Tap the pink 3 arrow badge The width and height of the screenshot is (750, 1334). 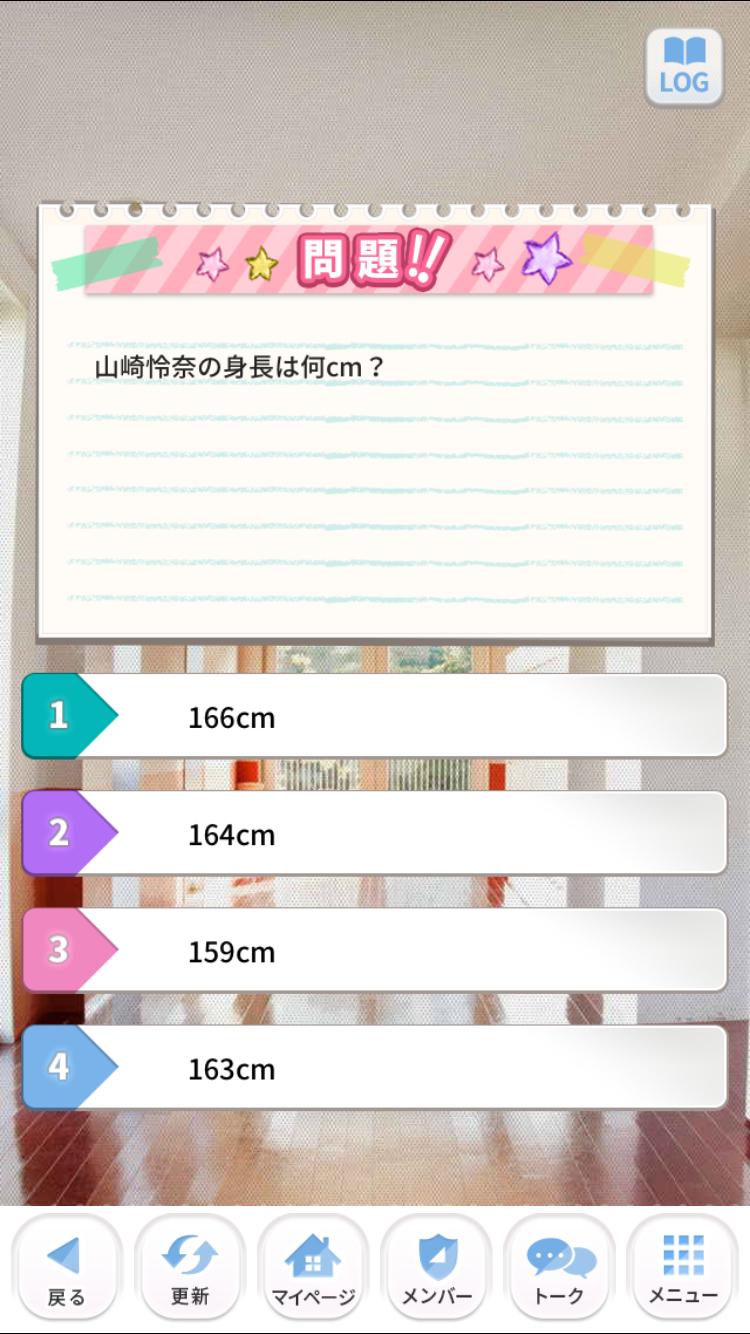point(57,952)
